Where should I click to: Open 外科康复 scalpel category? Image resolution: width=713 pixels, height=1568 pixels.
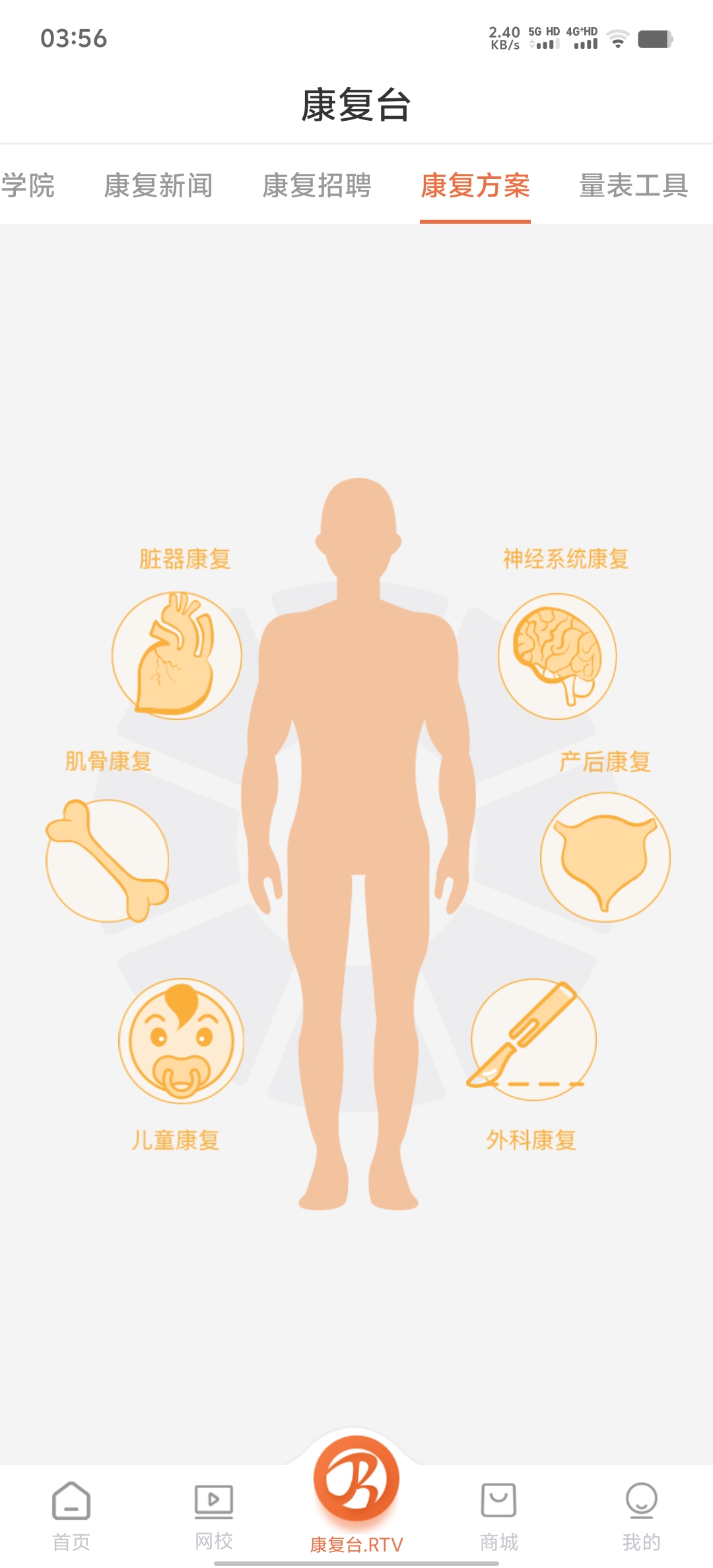[533, 1039]
